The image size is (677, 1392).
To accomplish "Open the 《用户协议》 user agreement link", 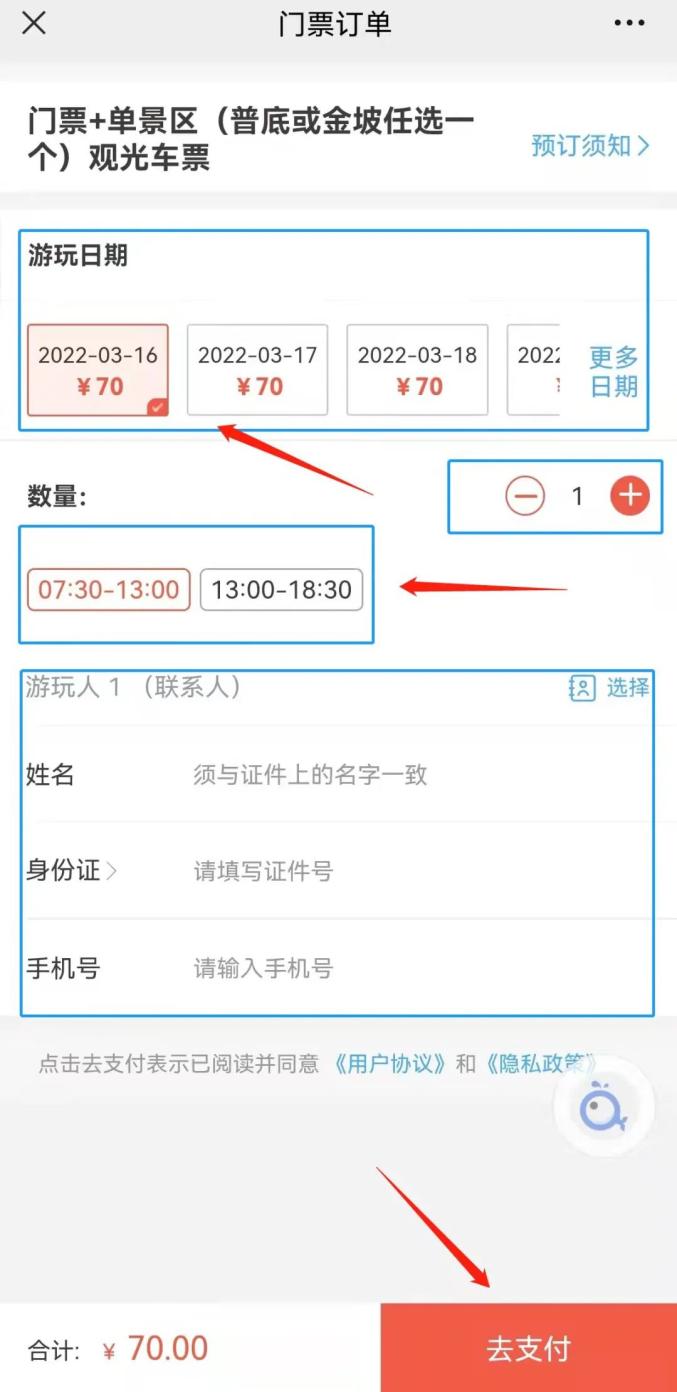I will click(390, 1063).
